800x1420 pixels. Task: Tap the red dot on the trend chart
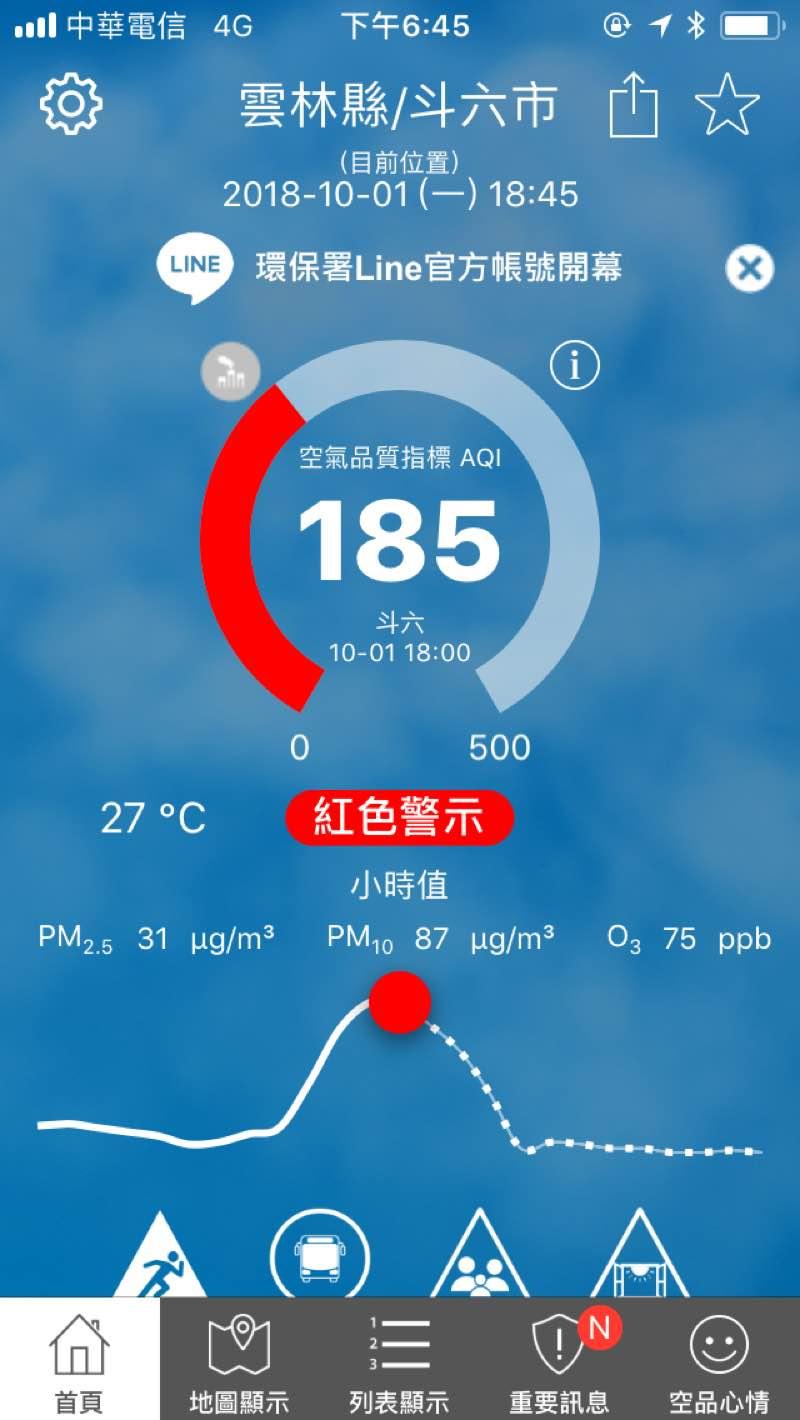click(x=400, y=1001)
